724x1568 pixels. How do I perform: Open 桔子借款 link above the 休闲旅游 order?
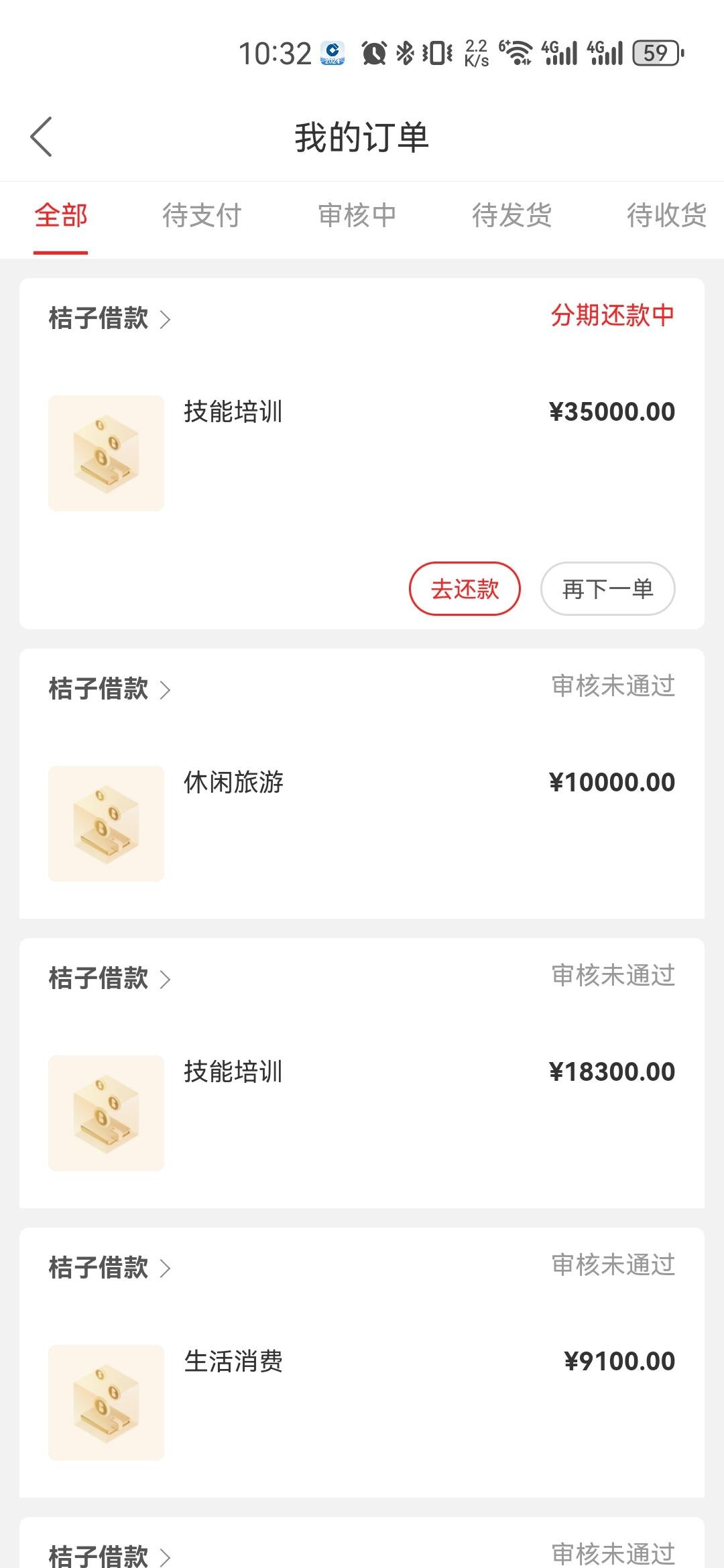(x=110, y=689)
